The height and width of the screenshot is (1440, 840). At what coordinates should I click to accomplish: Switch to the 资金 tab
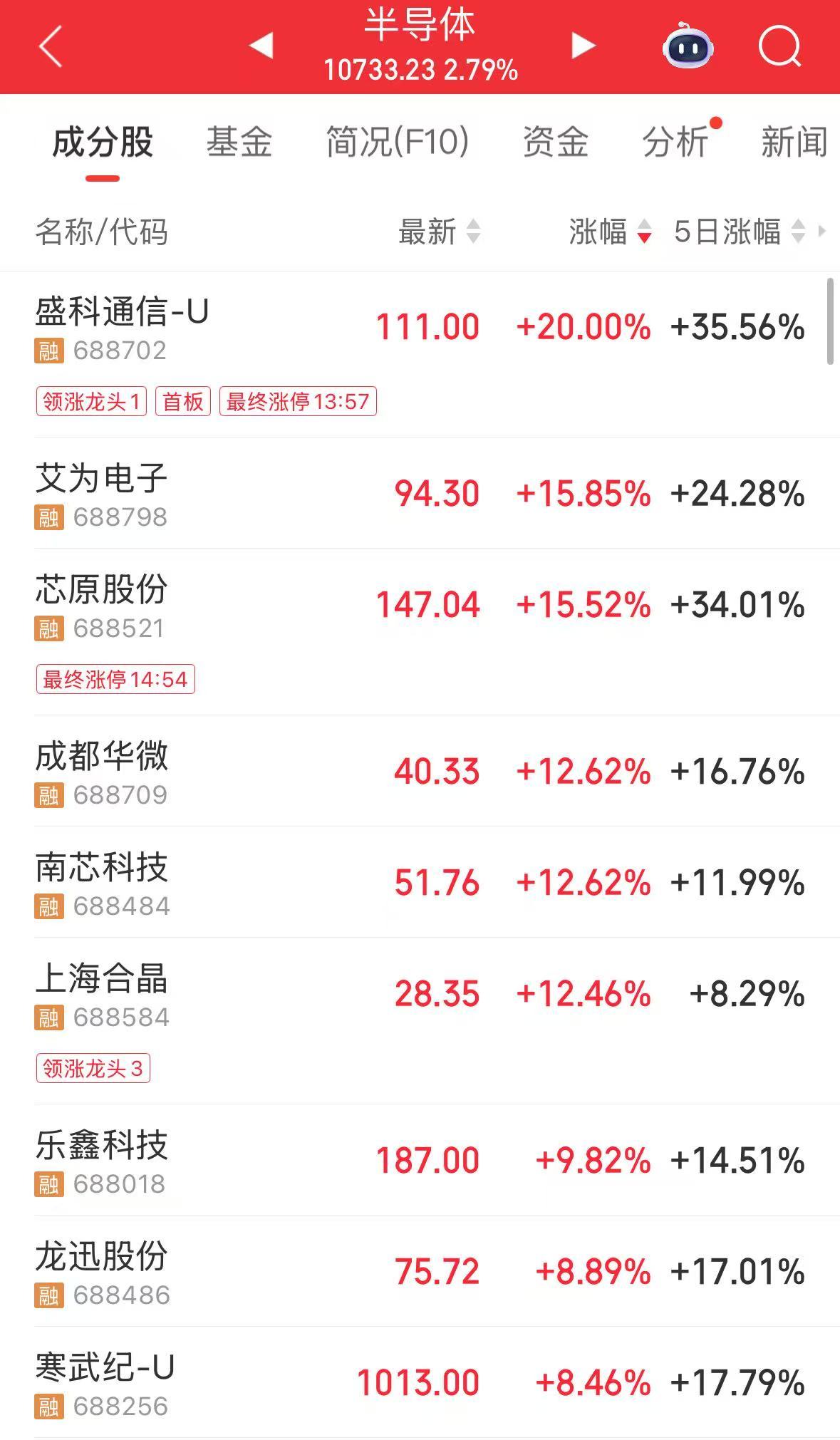point(555,141)
